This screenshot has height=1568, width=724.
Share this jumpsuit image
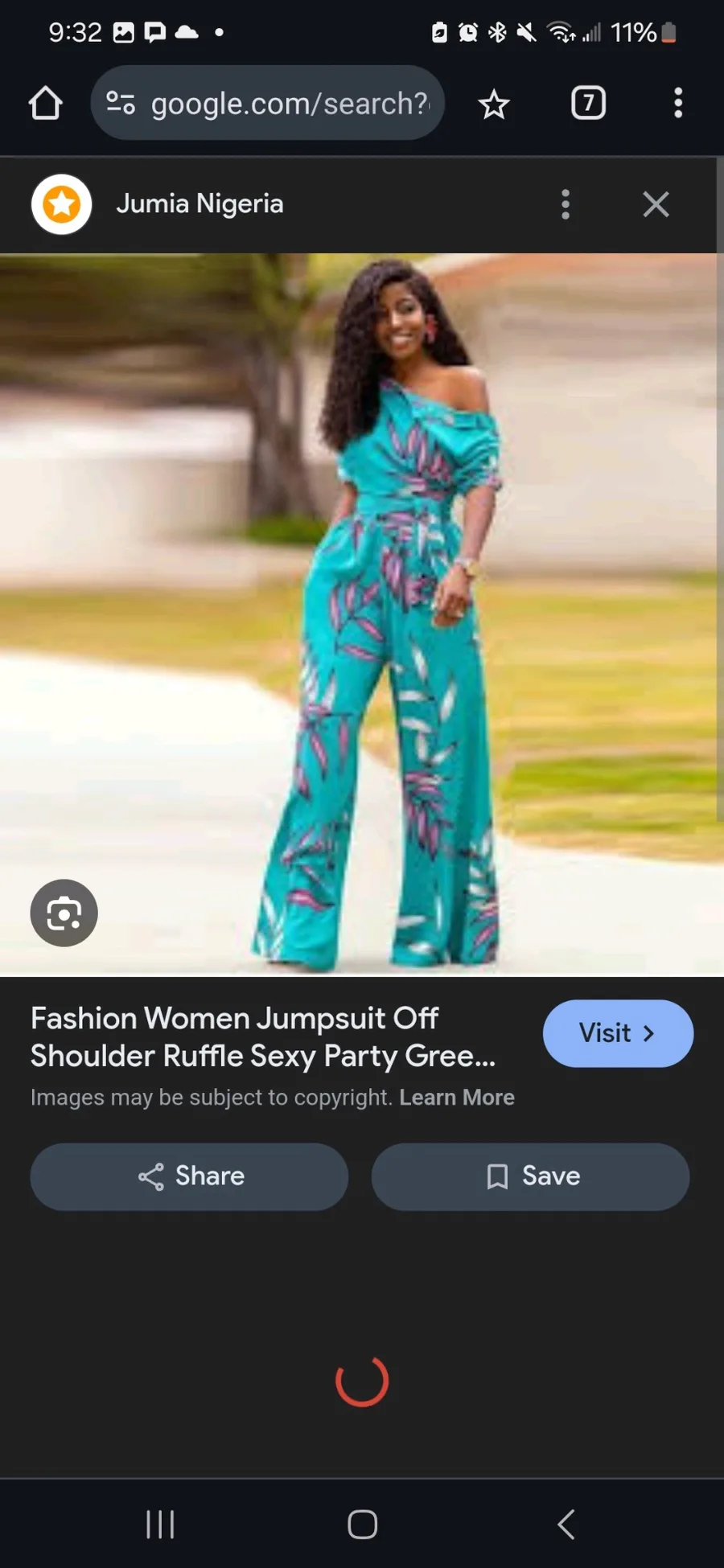point(189,1176)
